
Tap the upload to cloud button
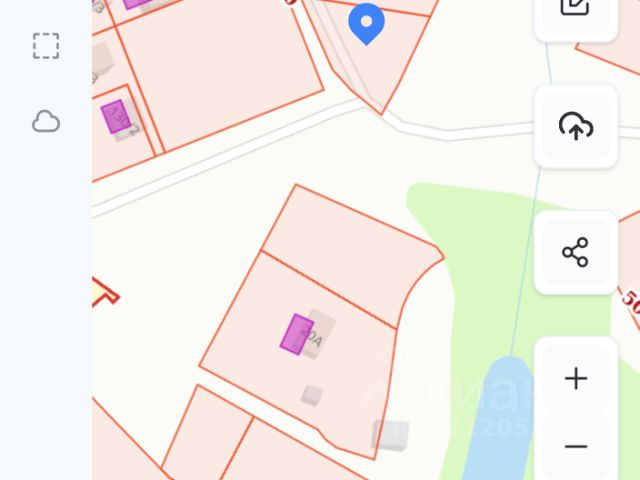(x=575, y=127)
